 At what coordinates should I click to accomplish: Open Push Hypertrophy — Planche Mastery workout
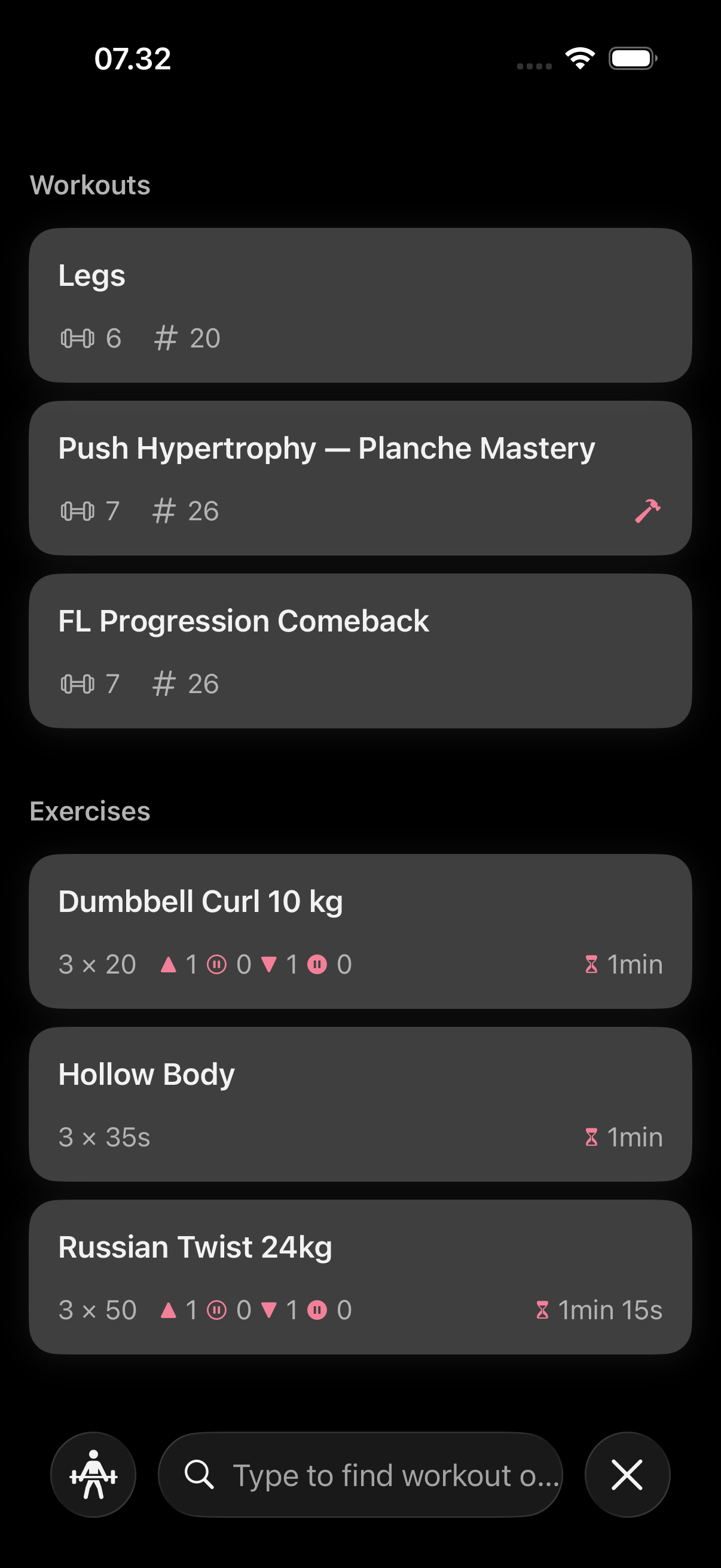point(360,478)
